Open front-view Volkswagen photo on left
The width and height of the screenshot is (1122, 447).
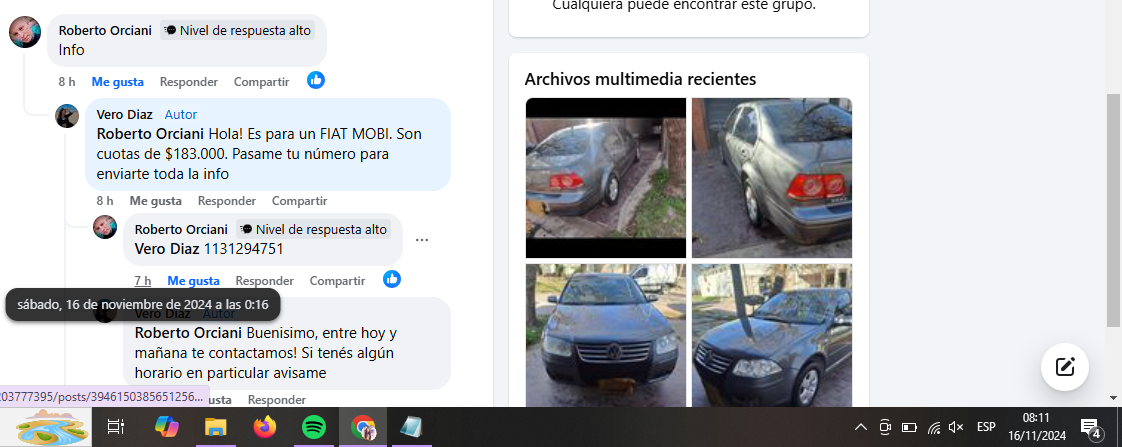[x=605, y=335]
